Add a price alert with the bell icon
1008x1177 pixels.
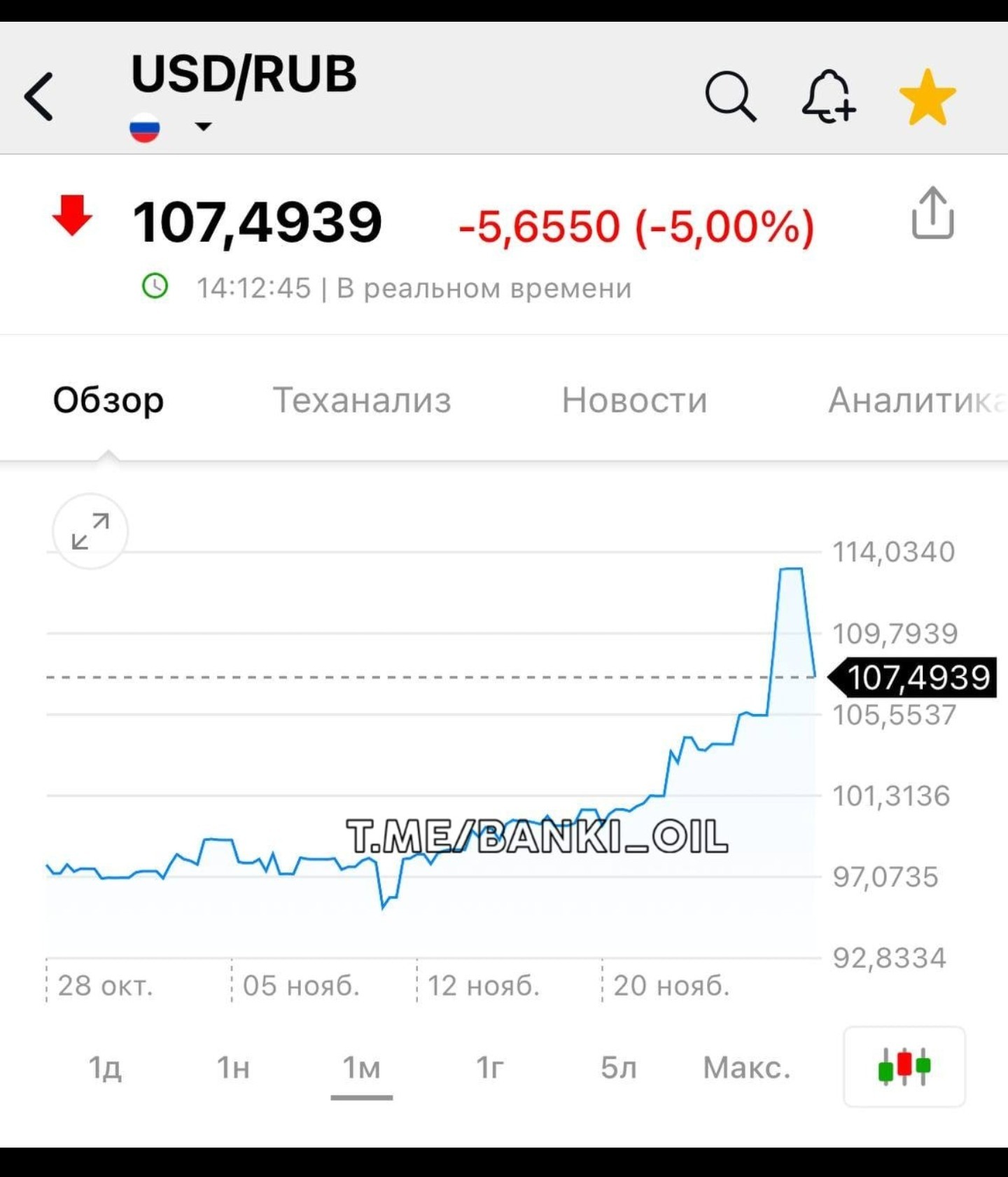pyautogui.click(x=829, y=97)
